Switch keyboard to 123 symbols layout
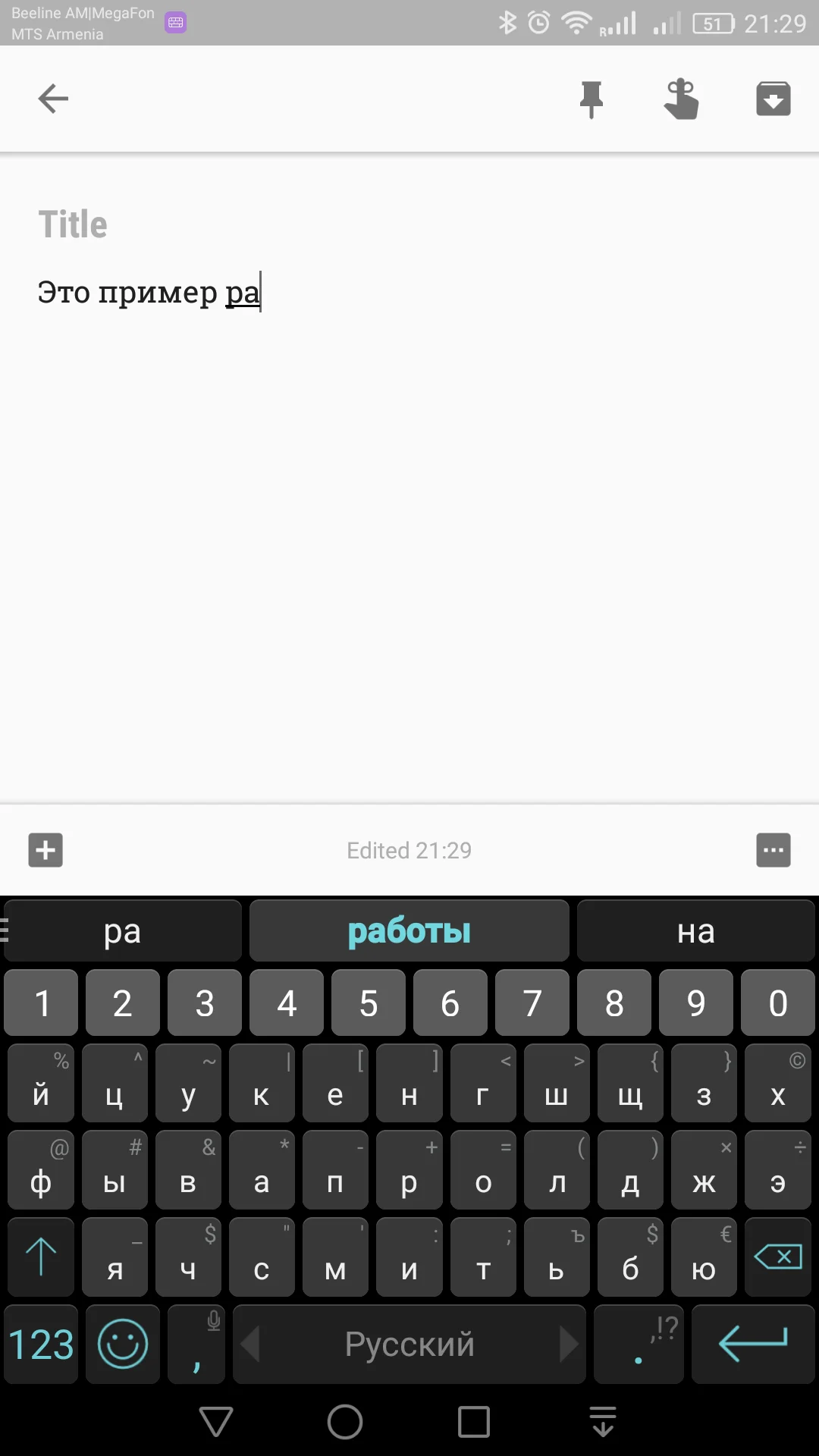Screen dimensions: 819x1456 point(41,1345)
